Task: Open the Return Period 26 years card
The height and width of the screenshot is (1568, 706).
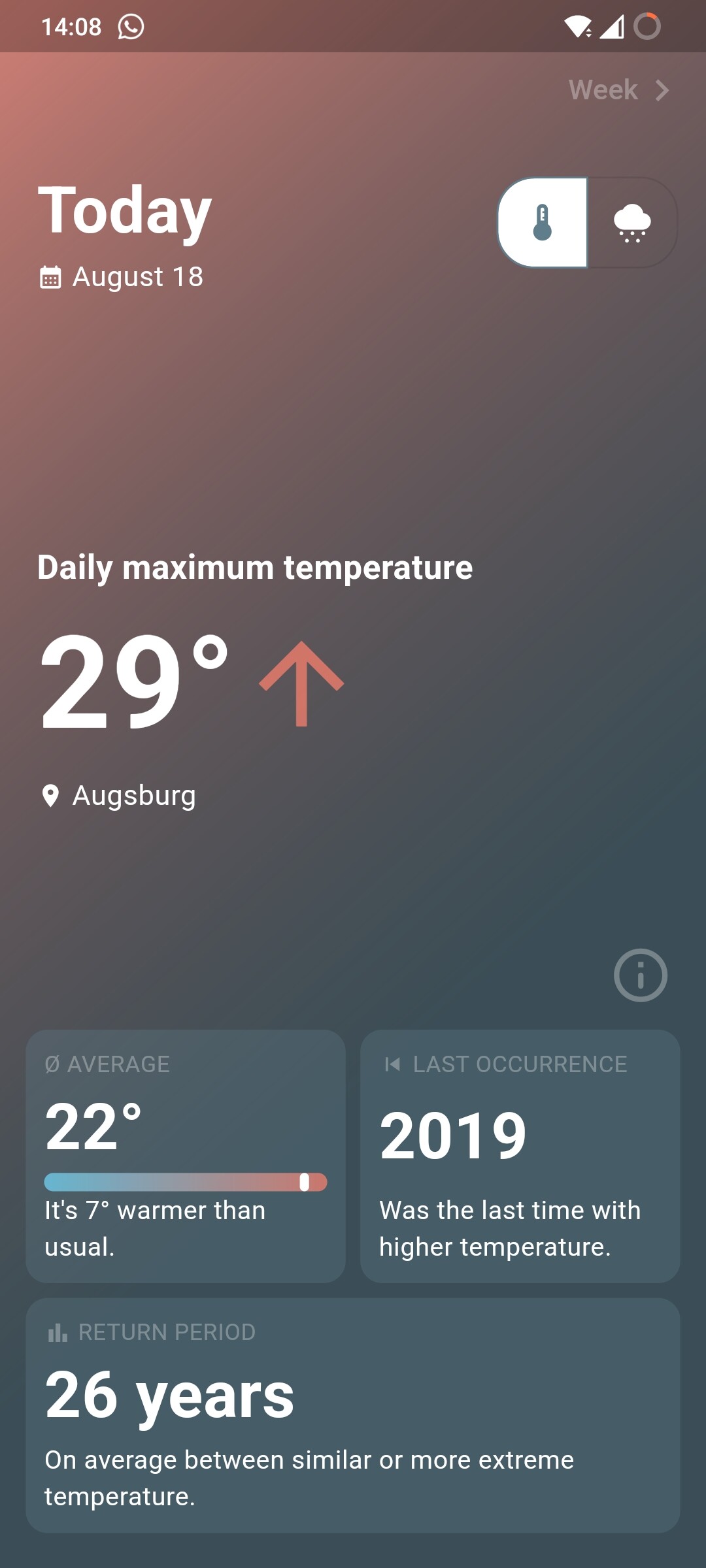Action: (x=353, y=1415)
